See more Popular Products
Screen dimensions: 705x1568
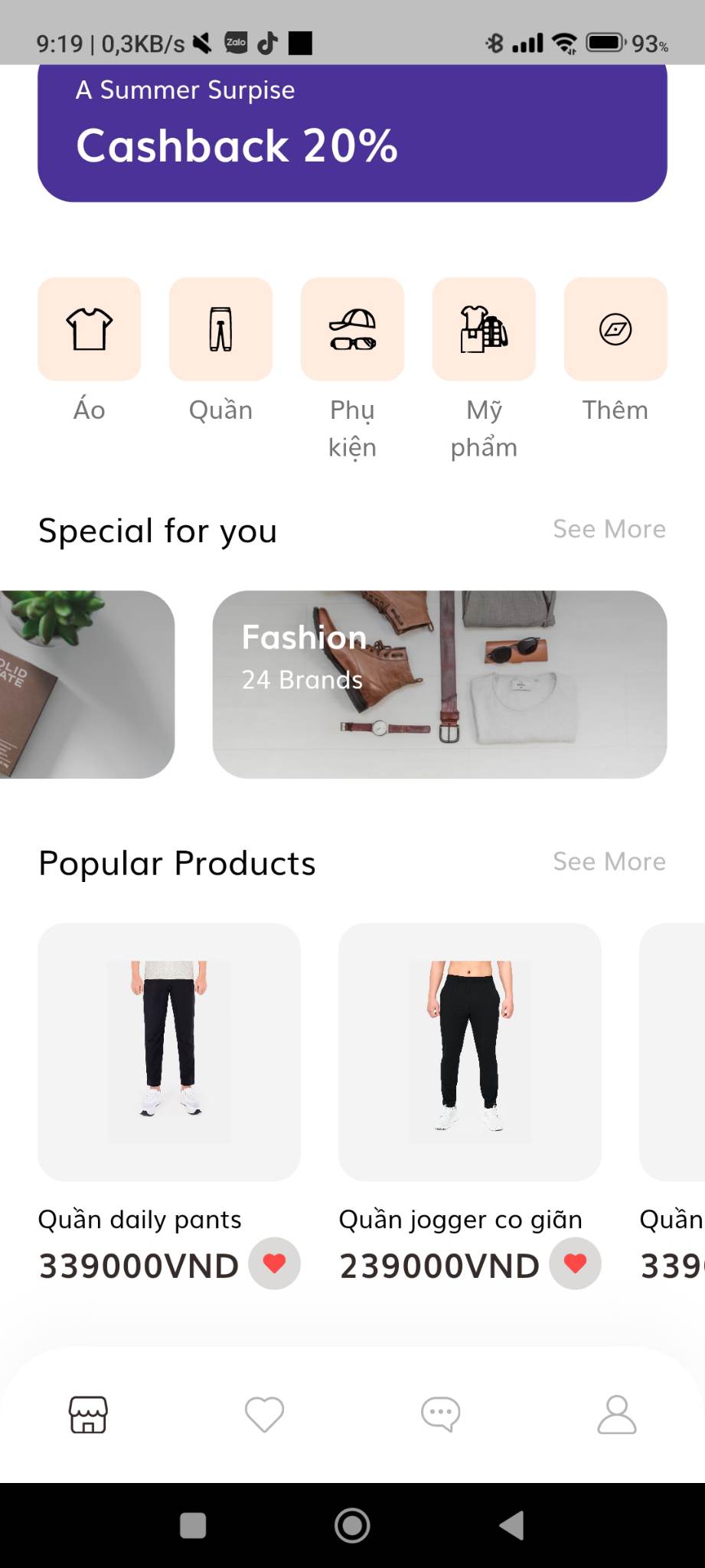click(609, 861)
